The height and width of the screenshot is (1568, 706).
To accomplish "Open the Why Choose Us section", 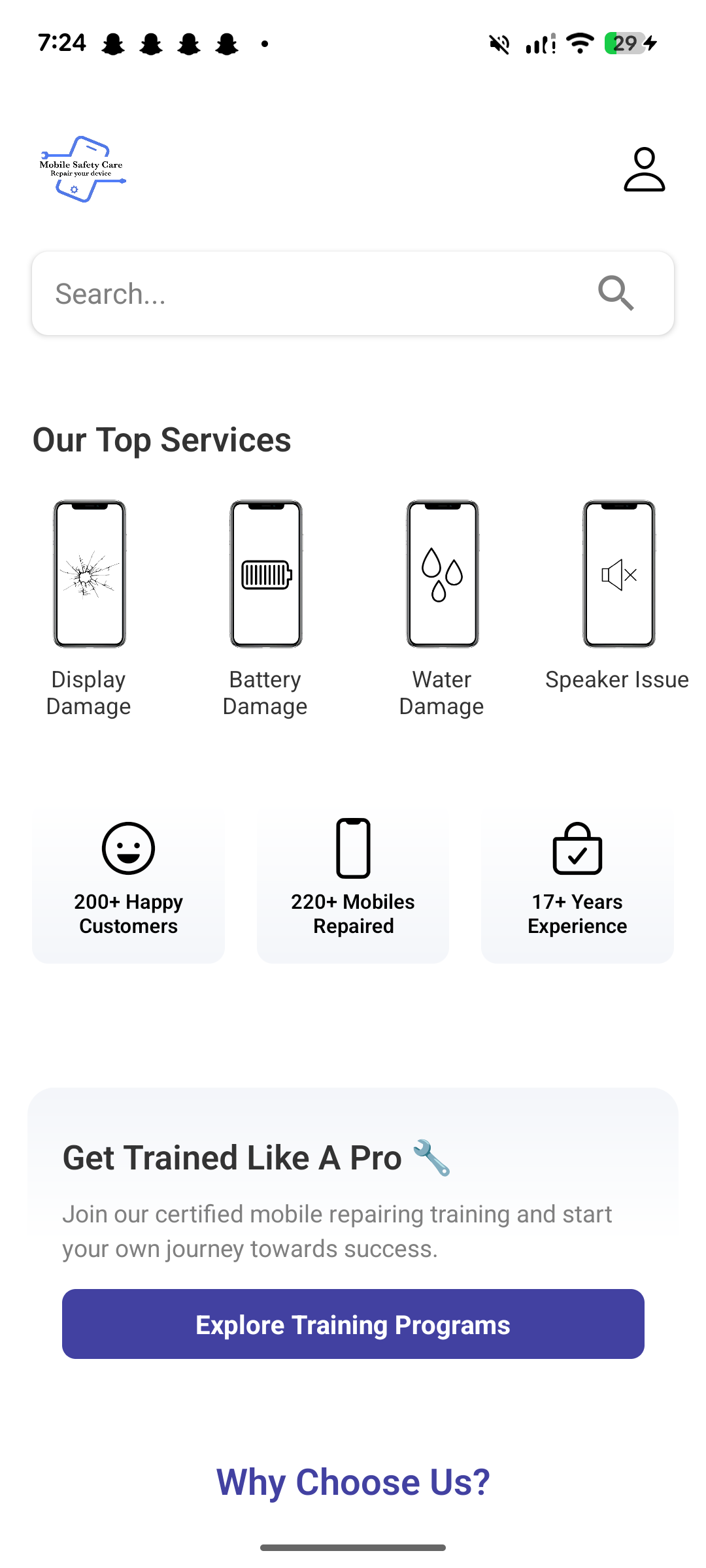I will tap(353, 1481).
